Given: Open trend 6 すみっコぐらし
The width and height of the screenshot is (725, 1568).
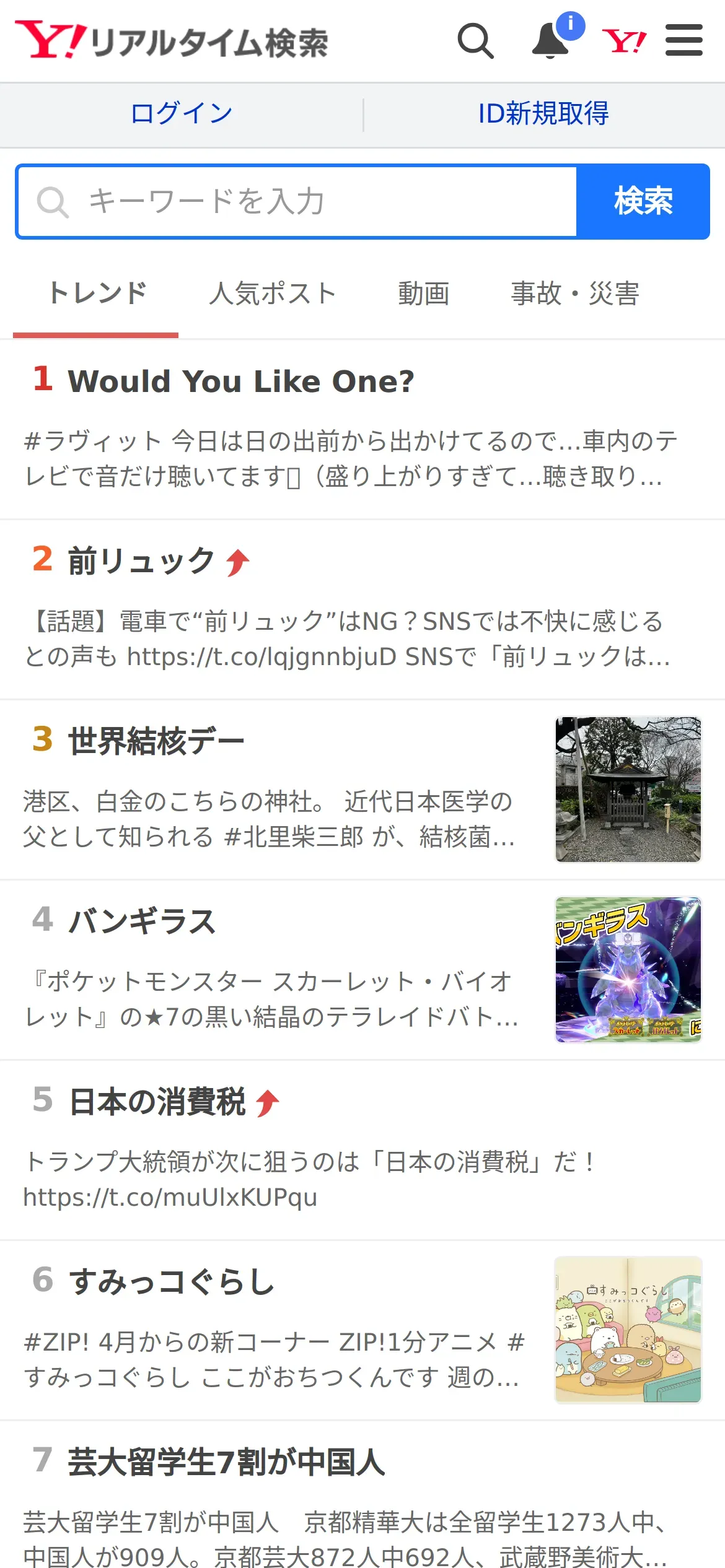Looking at the screenshot, I should click(362, 1330).
